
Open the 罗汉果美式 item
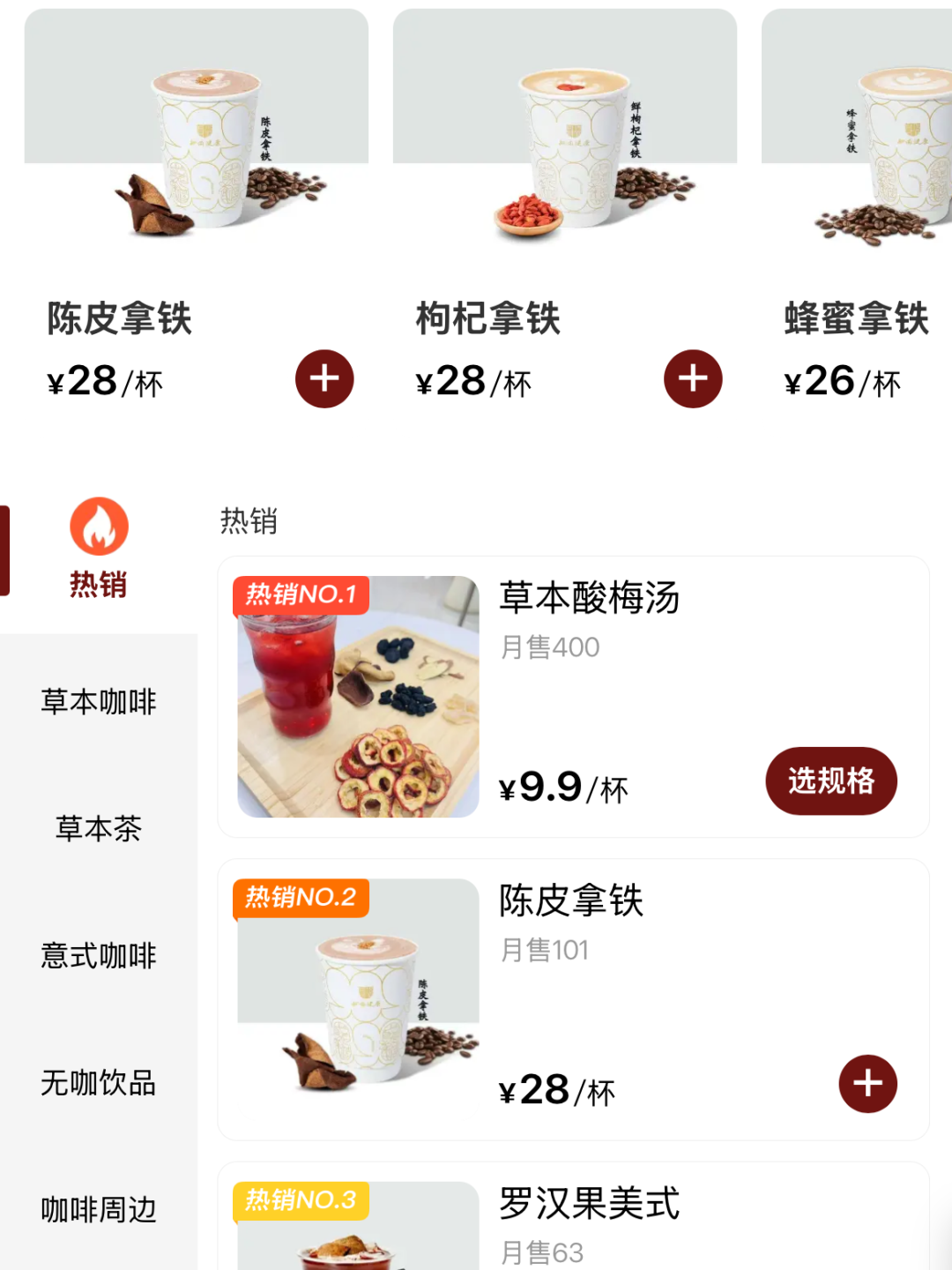[x=589, y=1205]
